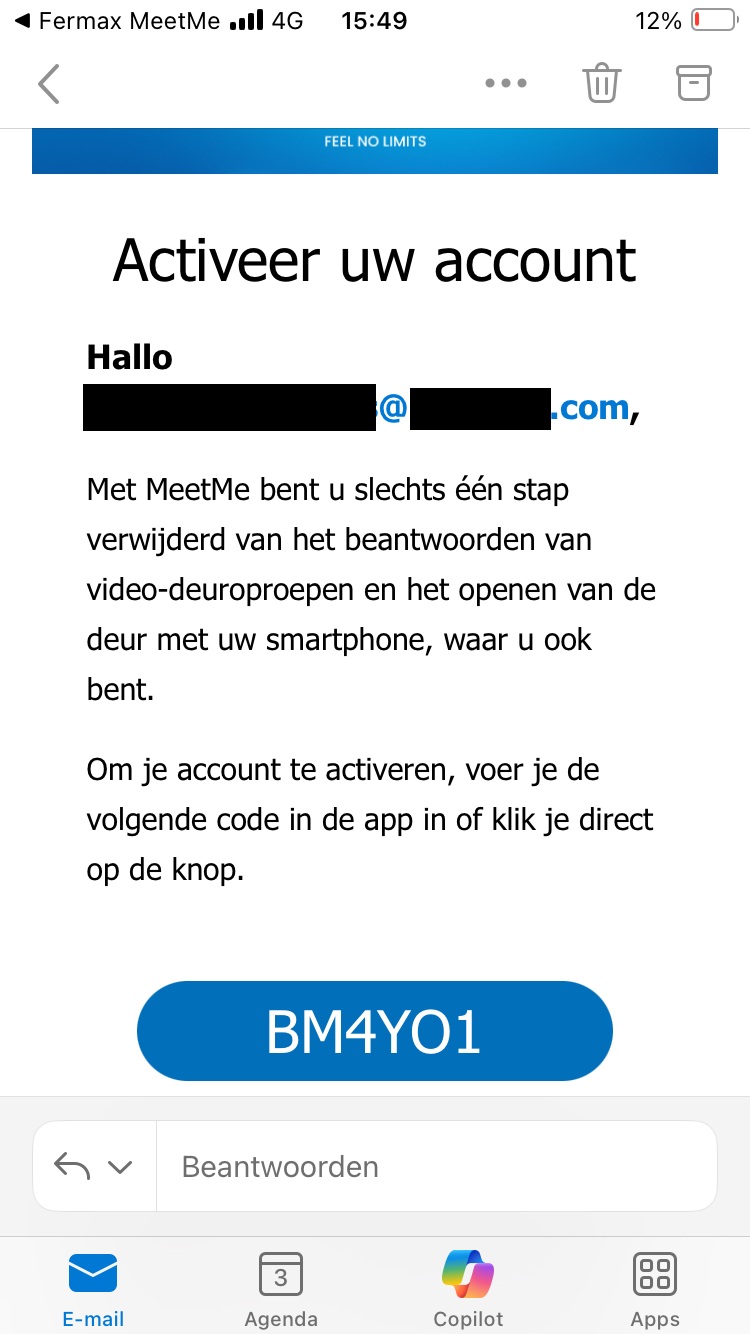
Task: Tap the reply arrow icon
Action: tap(72, 1166)
